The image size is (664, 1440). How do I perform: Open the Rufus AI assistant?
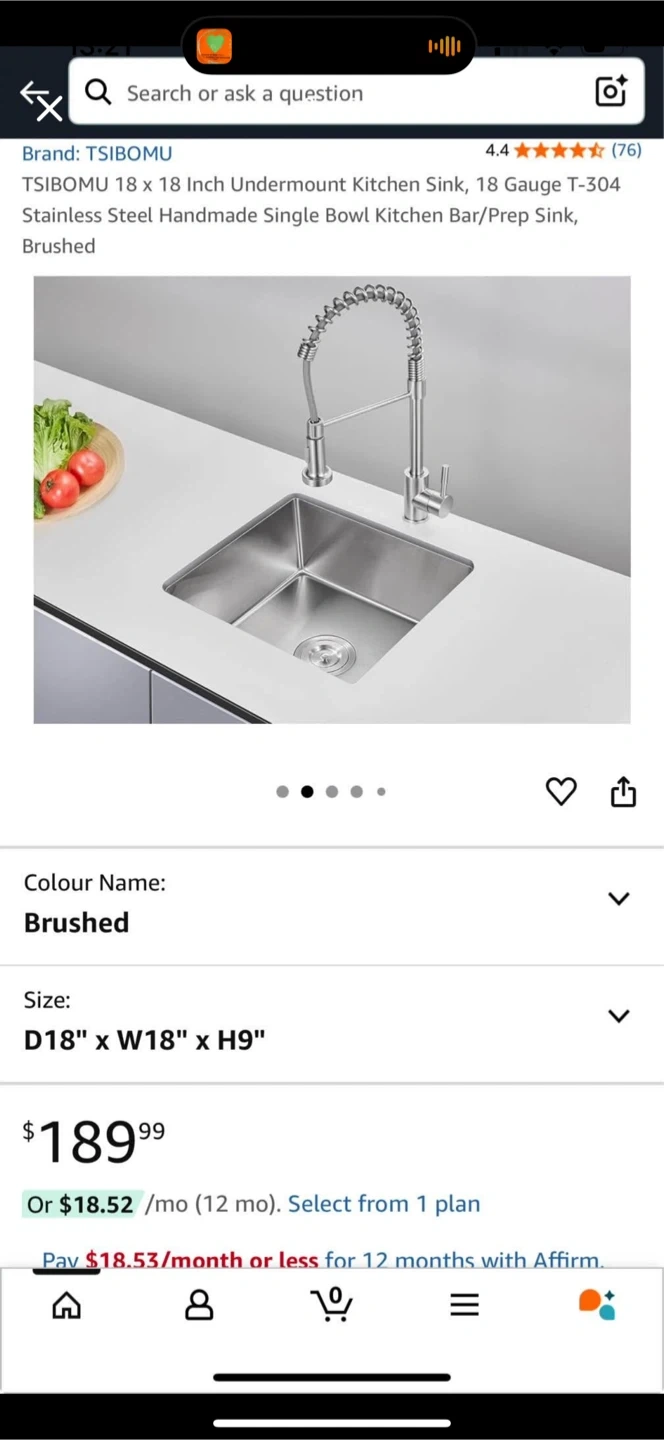point(597,1304)
